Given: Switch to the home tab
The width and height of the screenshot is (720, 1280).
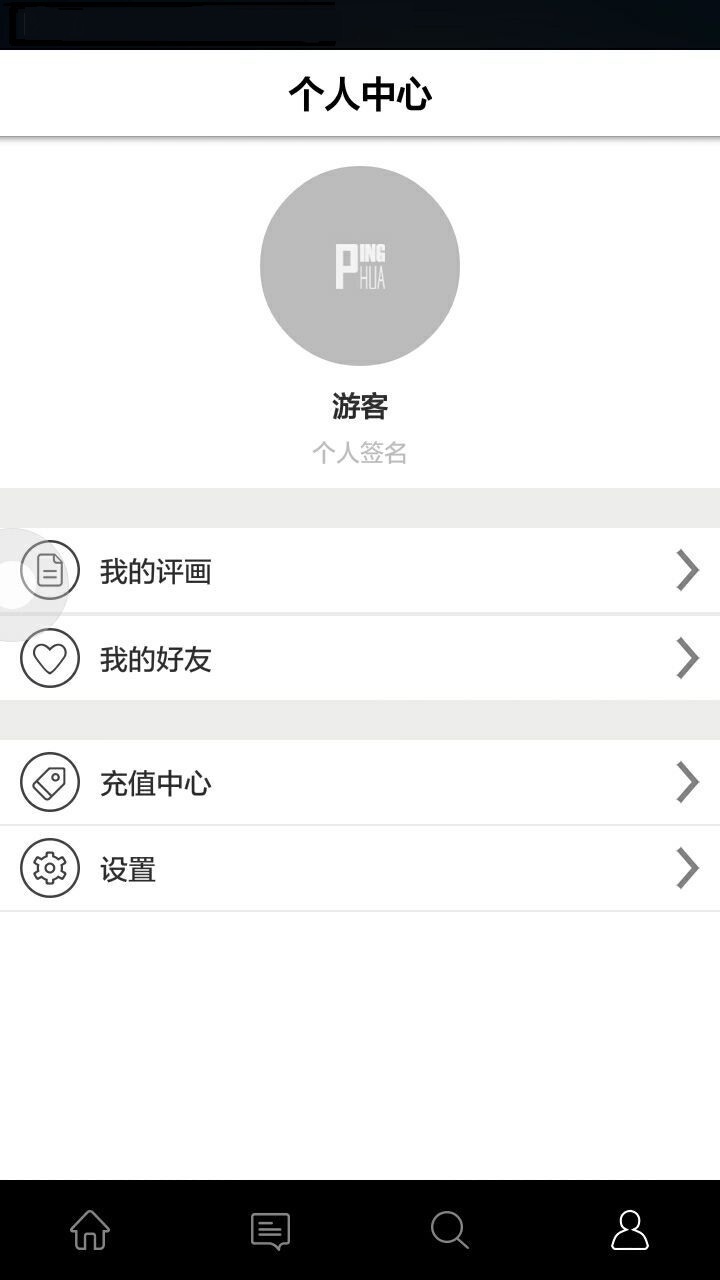Looking at the screenshot, I should (90, 1230).
